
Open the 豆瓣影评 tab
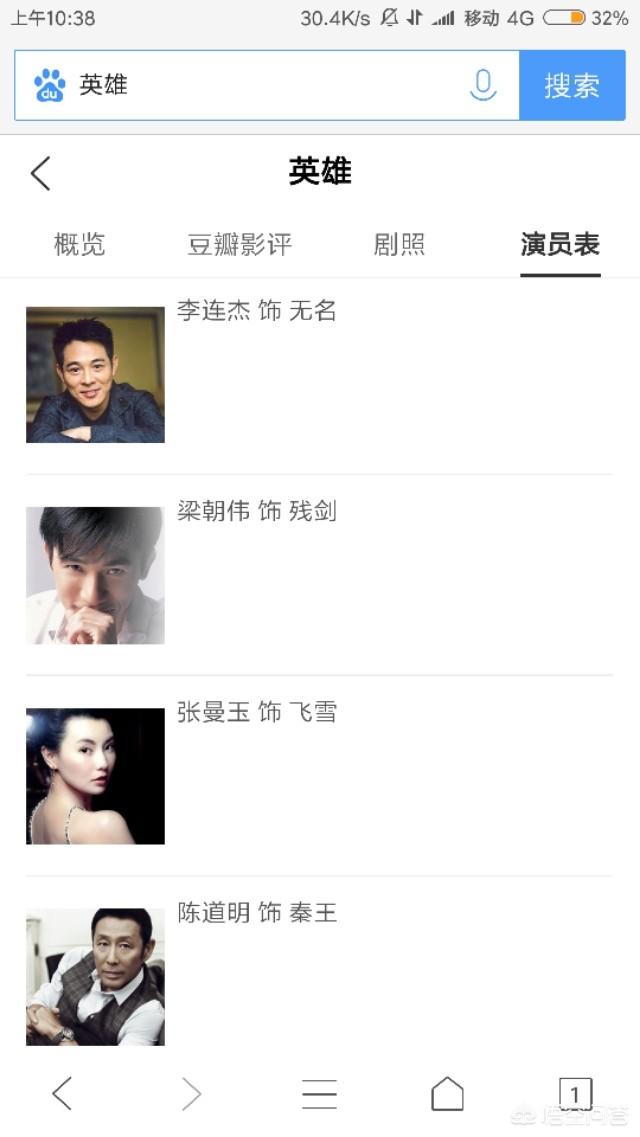[239, 244]
